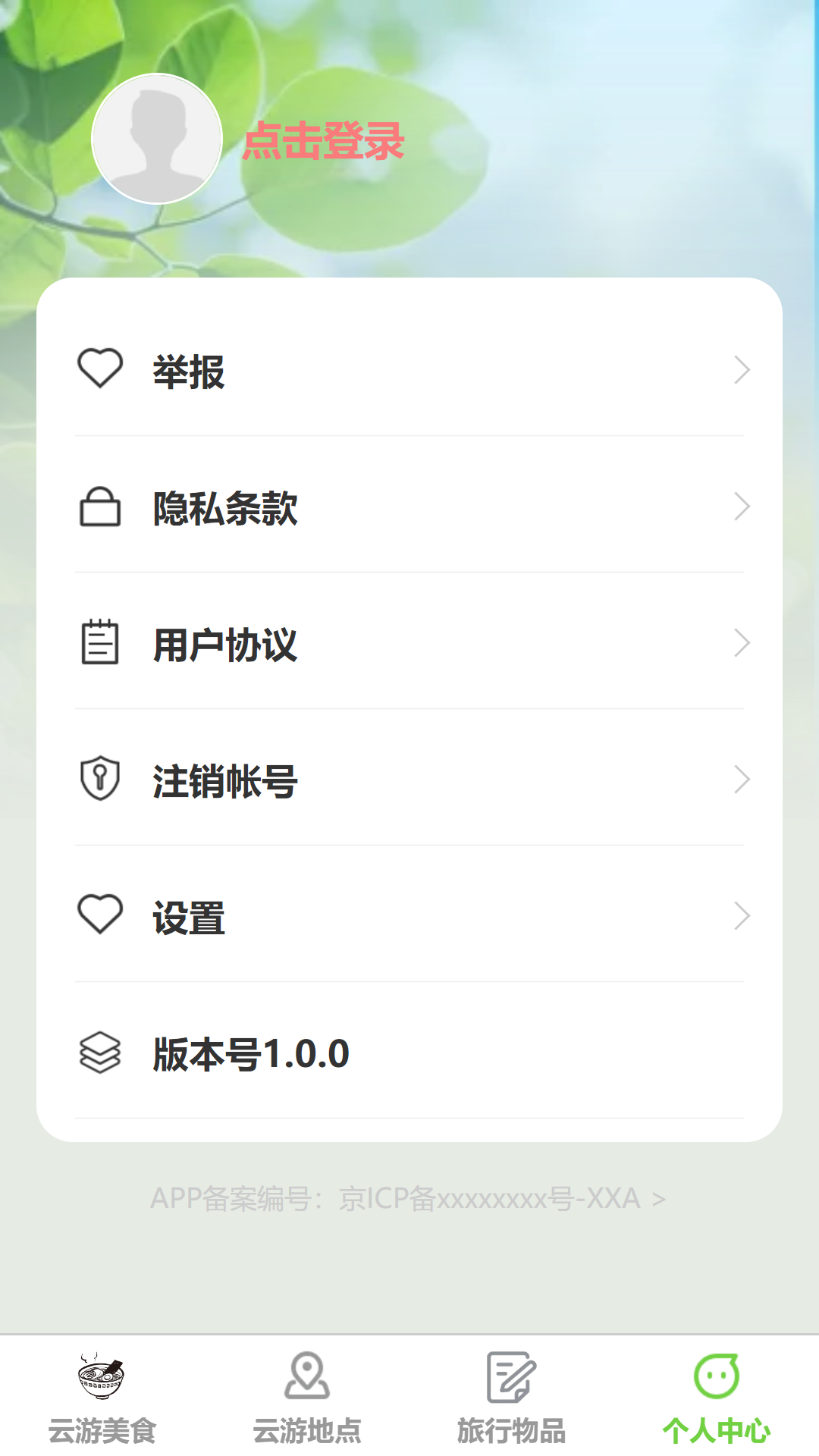Image resolution: width=819 pixels, height=1456 pixels.
Task: Open the APP备案编号 ICP filing link
Action: click(x=408, y=1199)
